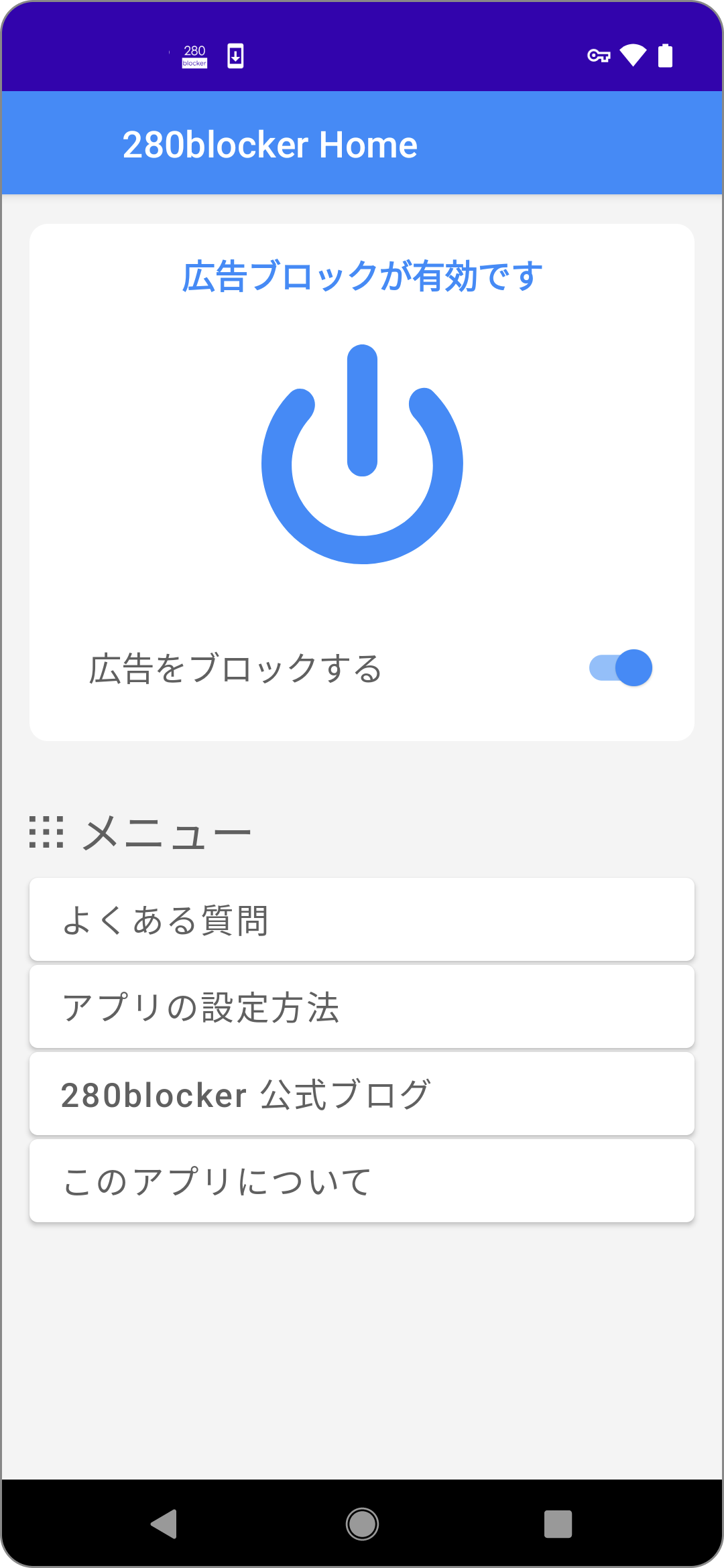Open アプリの設定方法 guide
This screenshot has width=724, height=1568.
(x=362, y=1006)
